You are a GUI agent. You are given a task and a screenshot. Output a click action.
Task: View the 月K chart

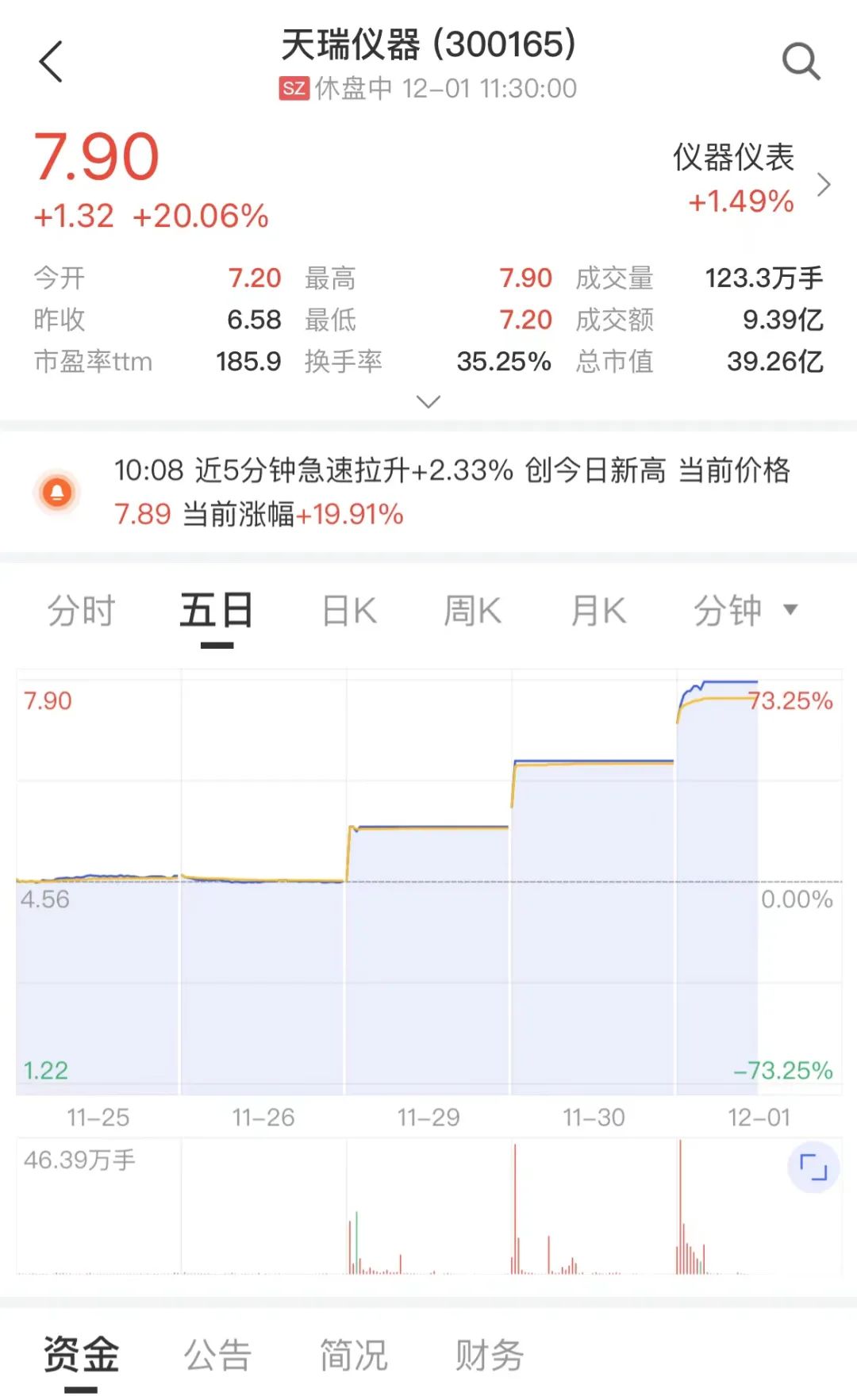tap(598, 612)
